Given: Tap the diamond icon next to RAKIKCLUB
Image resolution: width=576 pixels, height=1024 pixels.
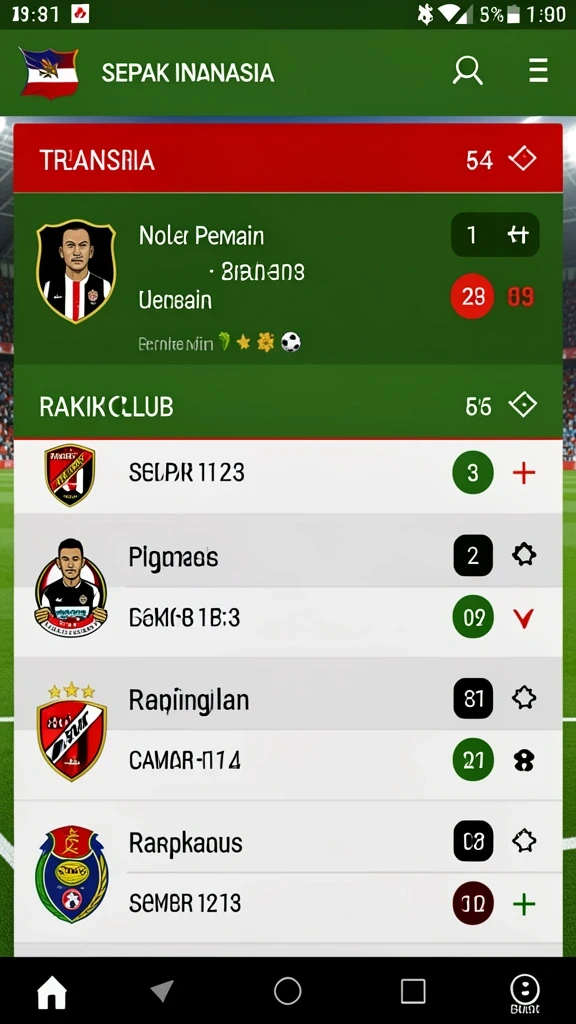Looking at the screenshot, I should tap(522, 405).
